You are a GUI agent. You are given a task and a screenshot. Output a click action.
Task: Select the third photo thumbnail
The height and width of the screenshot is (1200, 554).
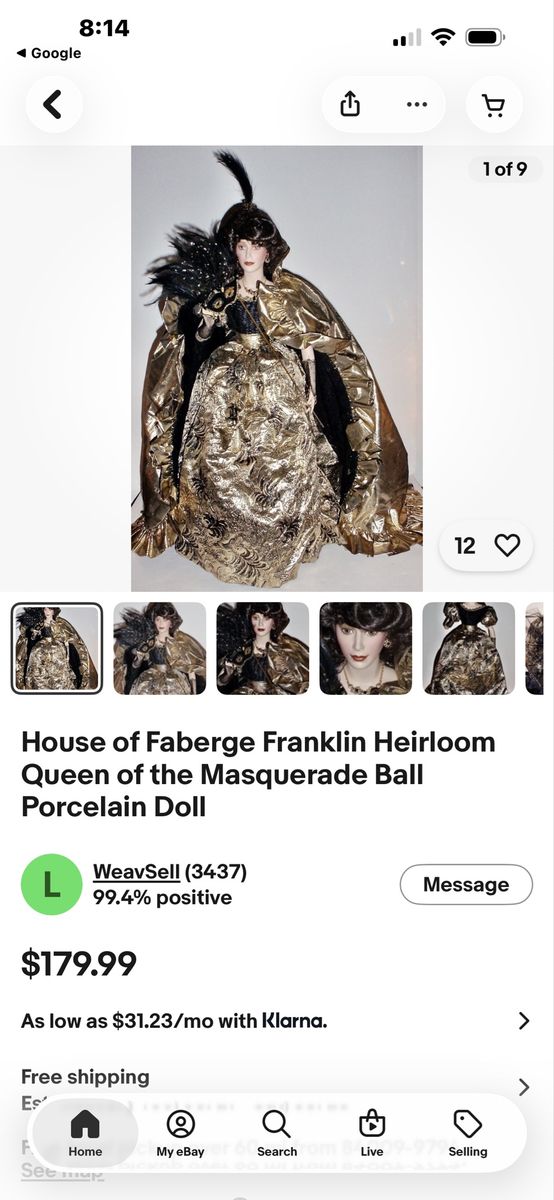pyautogui.click(x=263, y=648)
